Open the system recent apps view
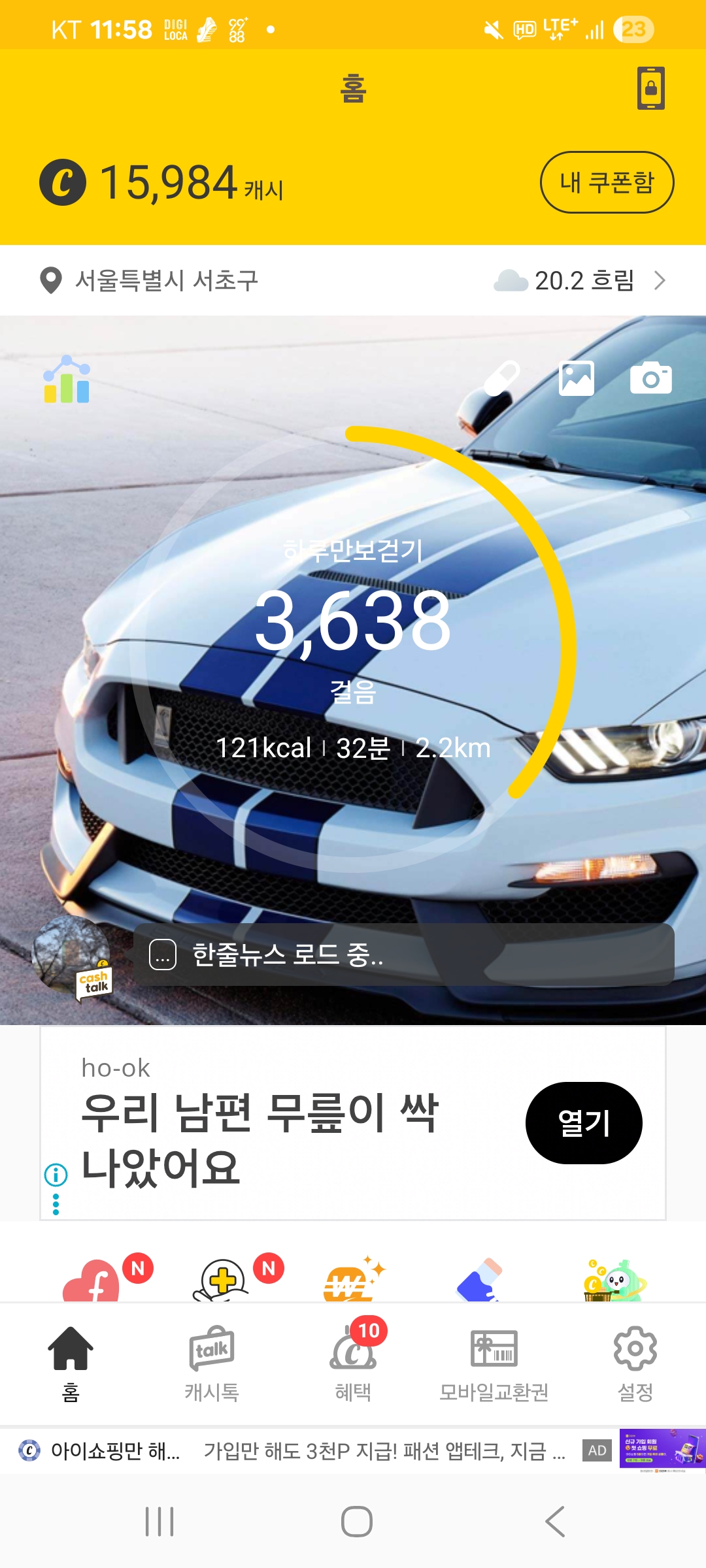706x1568 pixels. (160, 1522)
